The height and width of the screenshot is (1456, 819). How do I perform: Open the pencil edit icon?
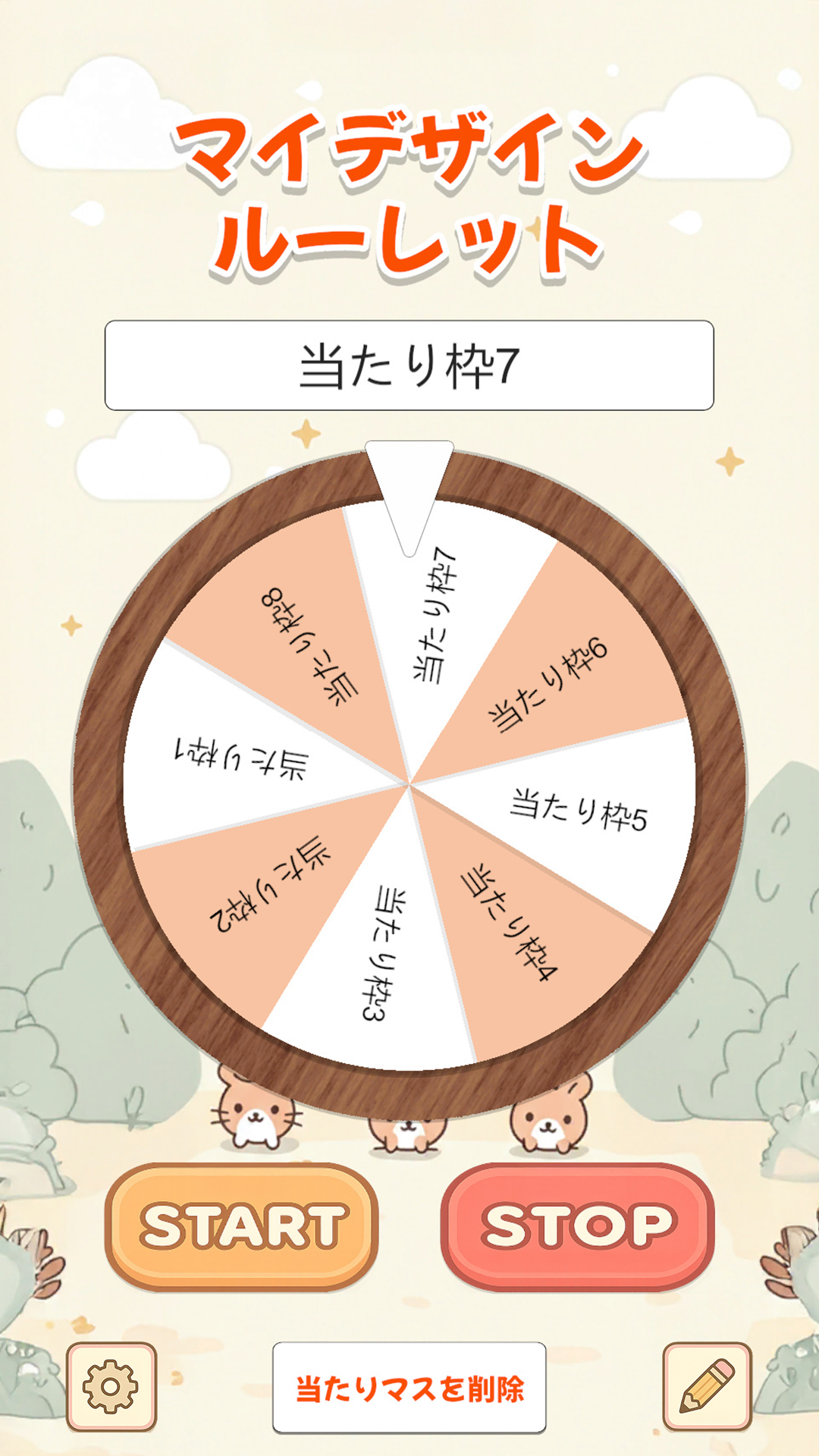[707, 1386]
